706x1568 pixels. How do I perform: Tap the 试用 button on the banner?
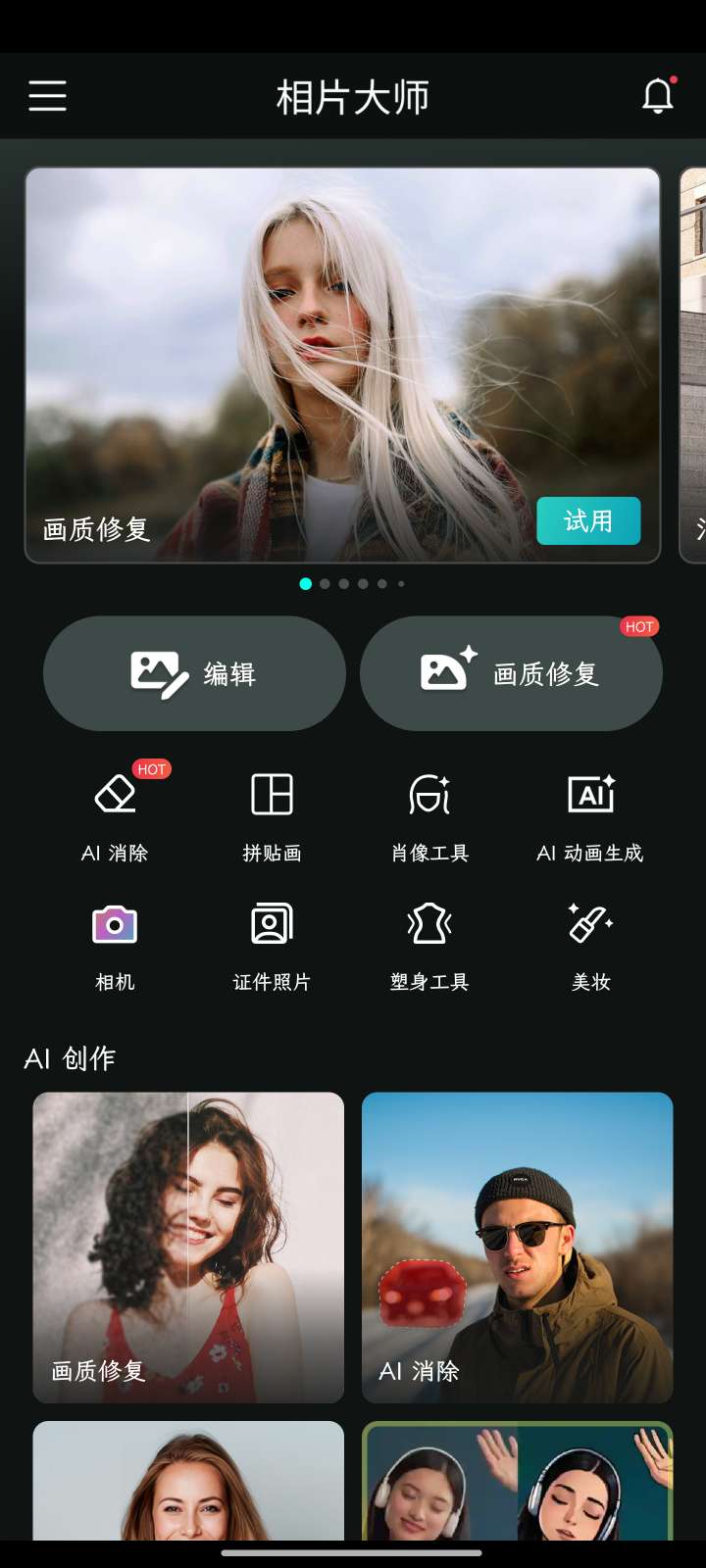click(588, 520)
